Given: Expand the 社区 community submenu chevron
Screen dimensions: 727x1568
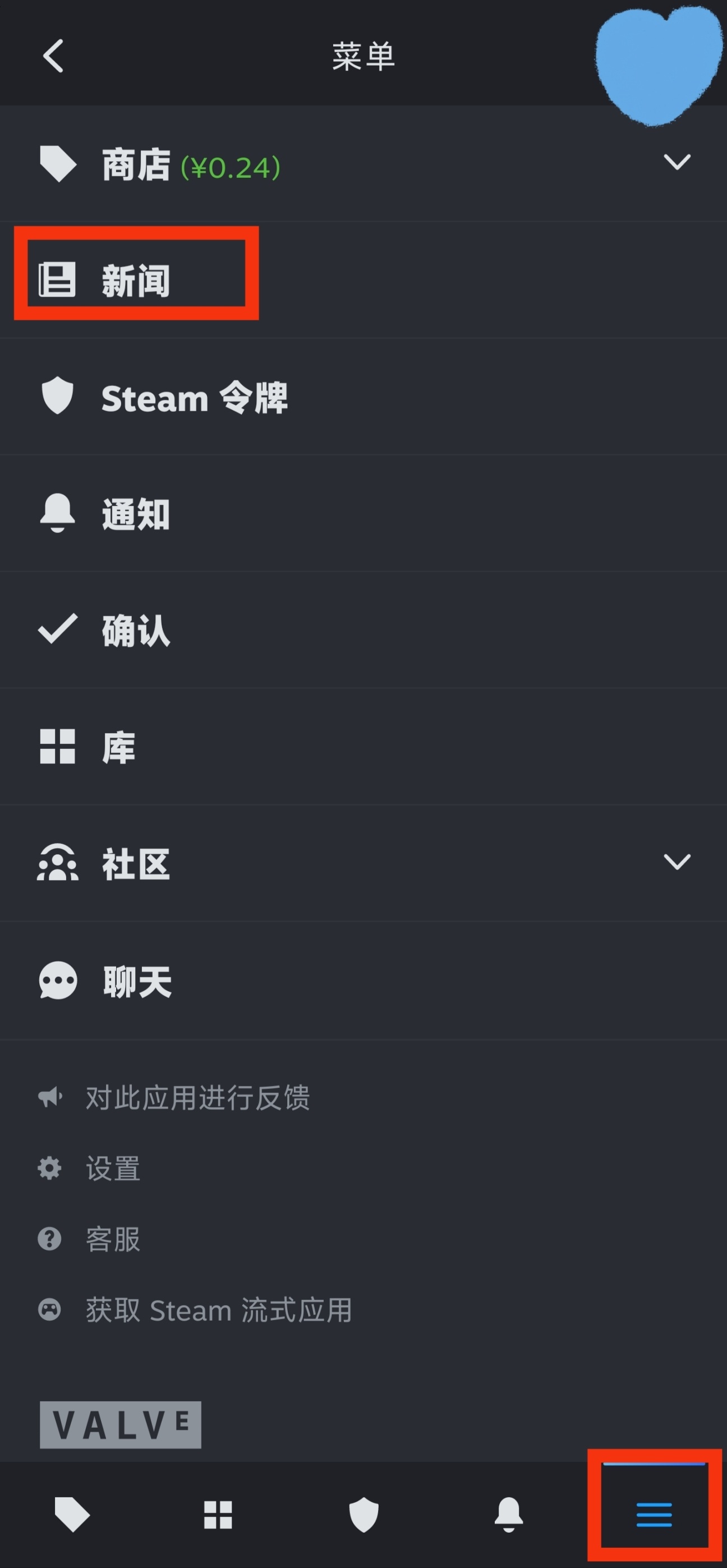Looking at the screenshot, I should click(677, 862).
